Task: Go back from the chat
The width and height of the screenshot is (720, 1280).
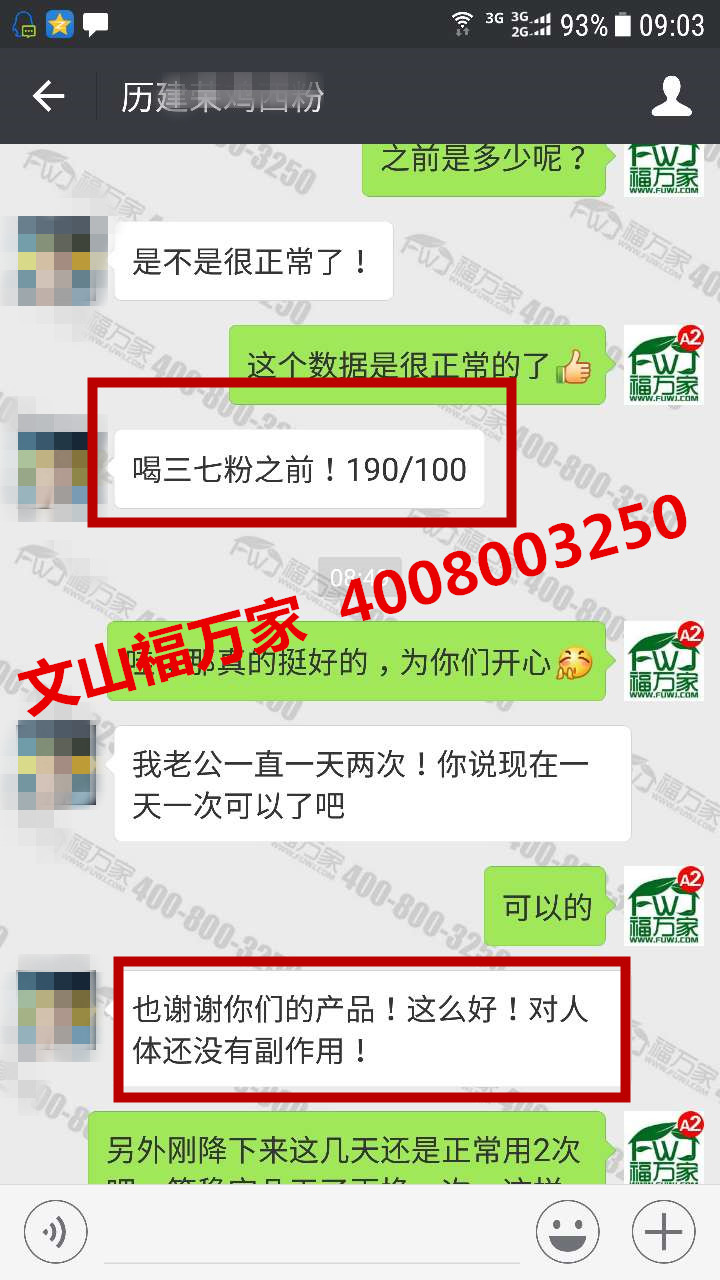Action: pyautogui.click(x=47, y=97)
